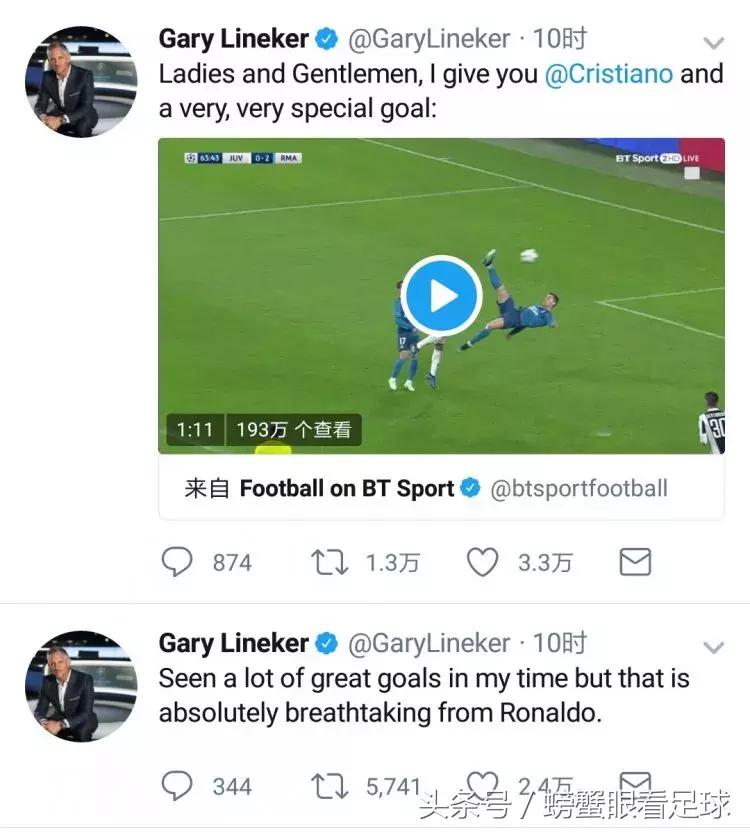
Task: Share first tweet via direct message
Action: coord(635,562)
